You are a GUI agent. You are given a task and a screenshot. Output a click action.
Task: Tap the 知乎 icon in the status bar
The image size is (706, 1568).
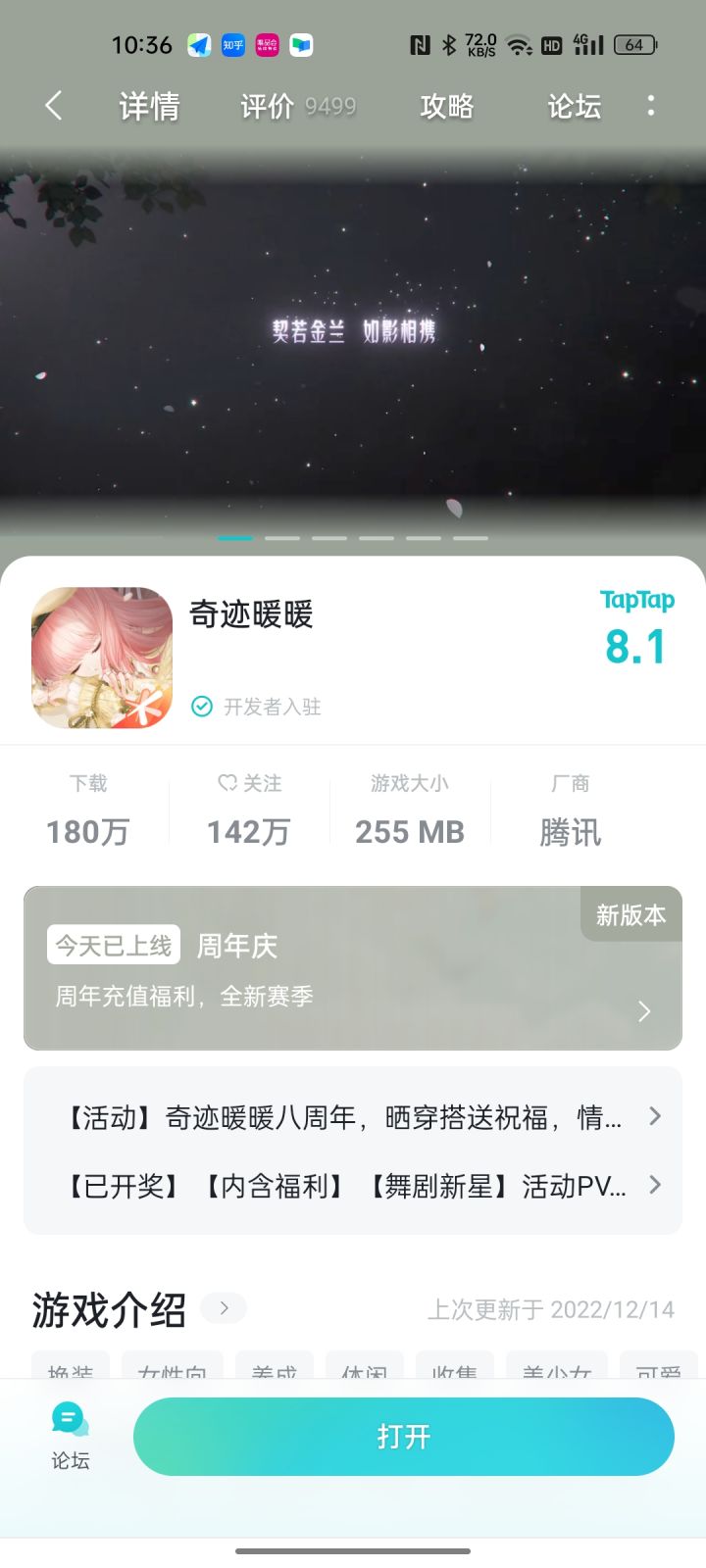point(232,45)
